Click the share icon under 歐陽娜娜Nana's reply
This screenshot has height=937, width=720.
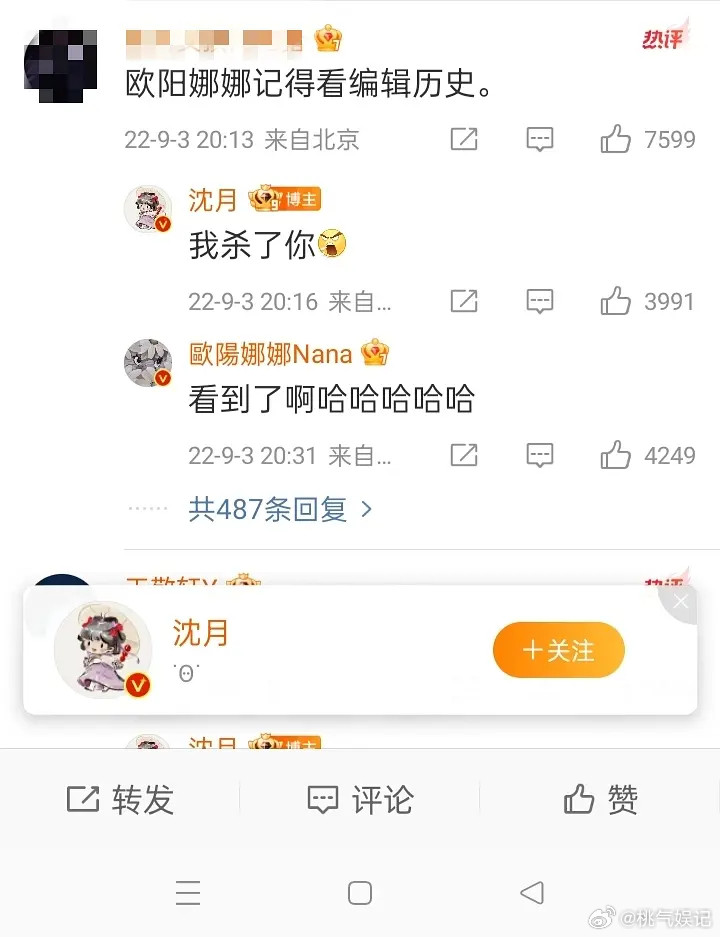(x=464, y=455)
